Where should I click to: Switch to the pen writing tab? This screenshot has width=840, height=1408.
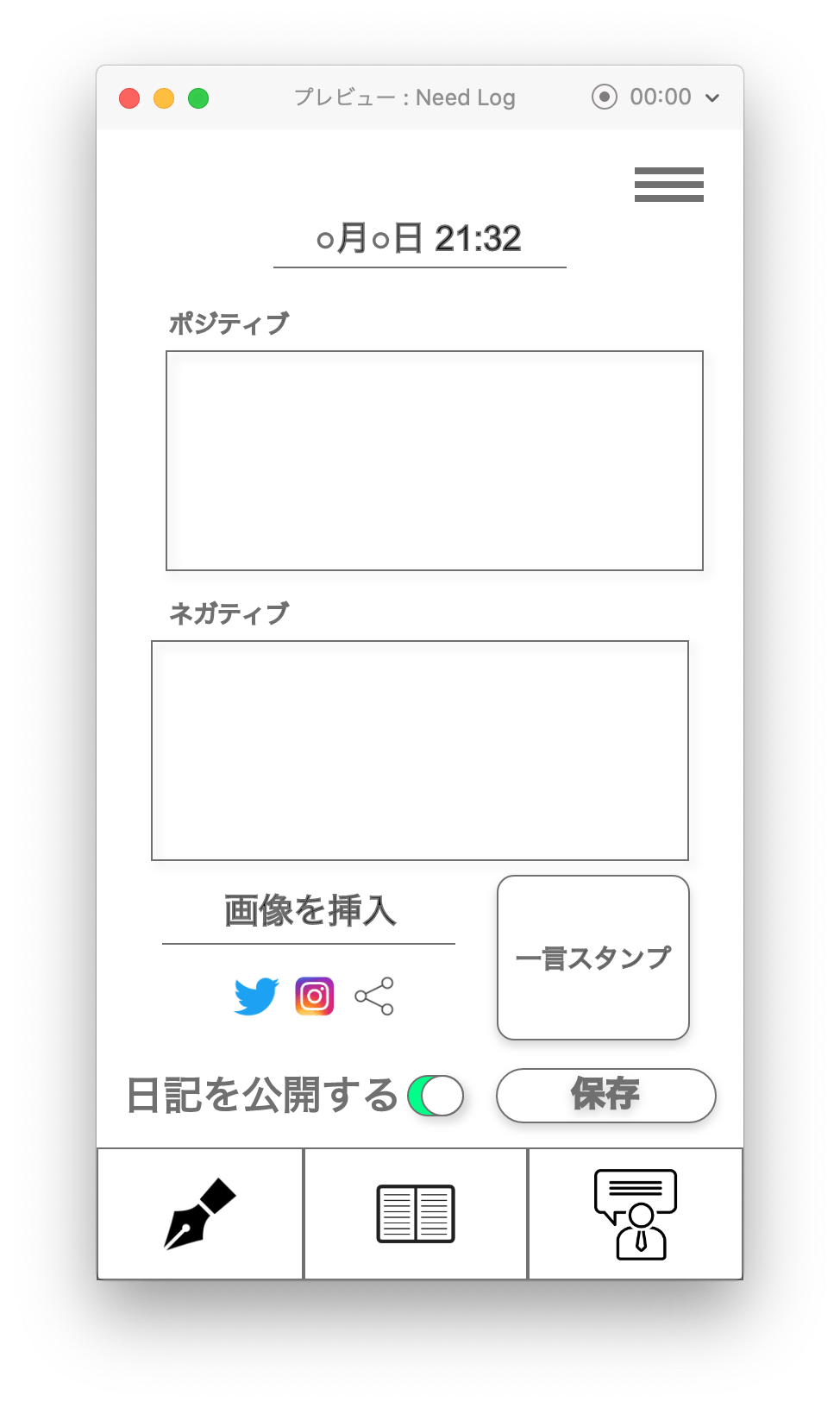(x=200, y=1214)
